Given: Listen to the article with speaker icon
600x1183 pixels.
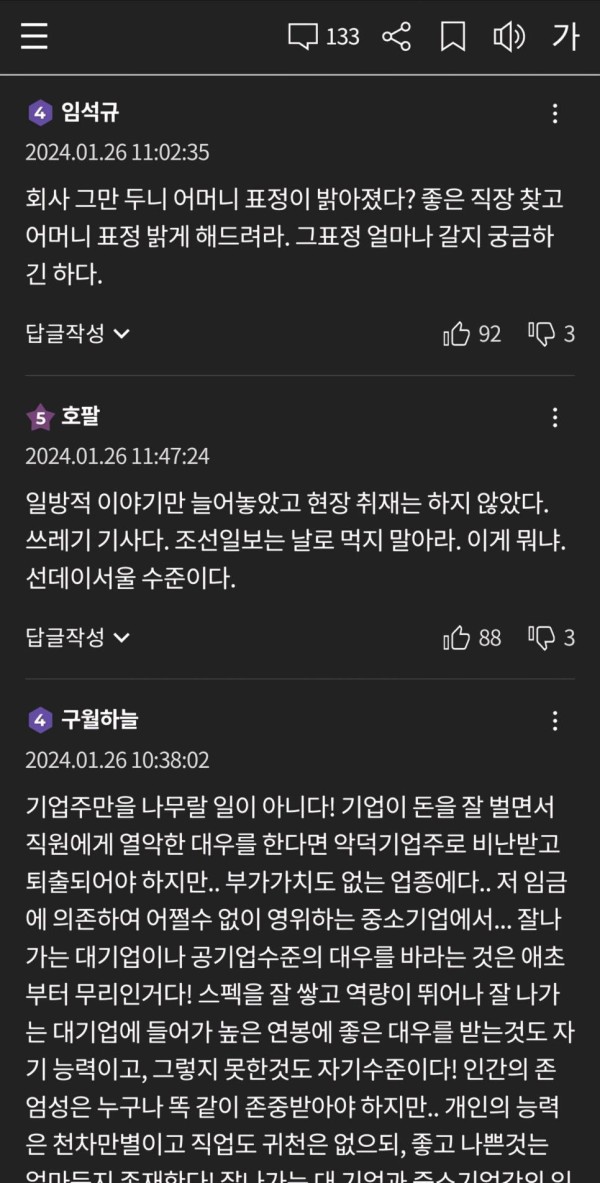Looking at the screenshot, I should click(x=509, y=36).
